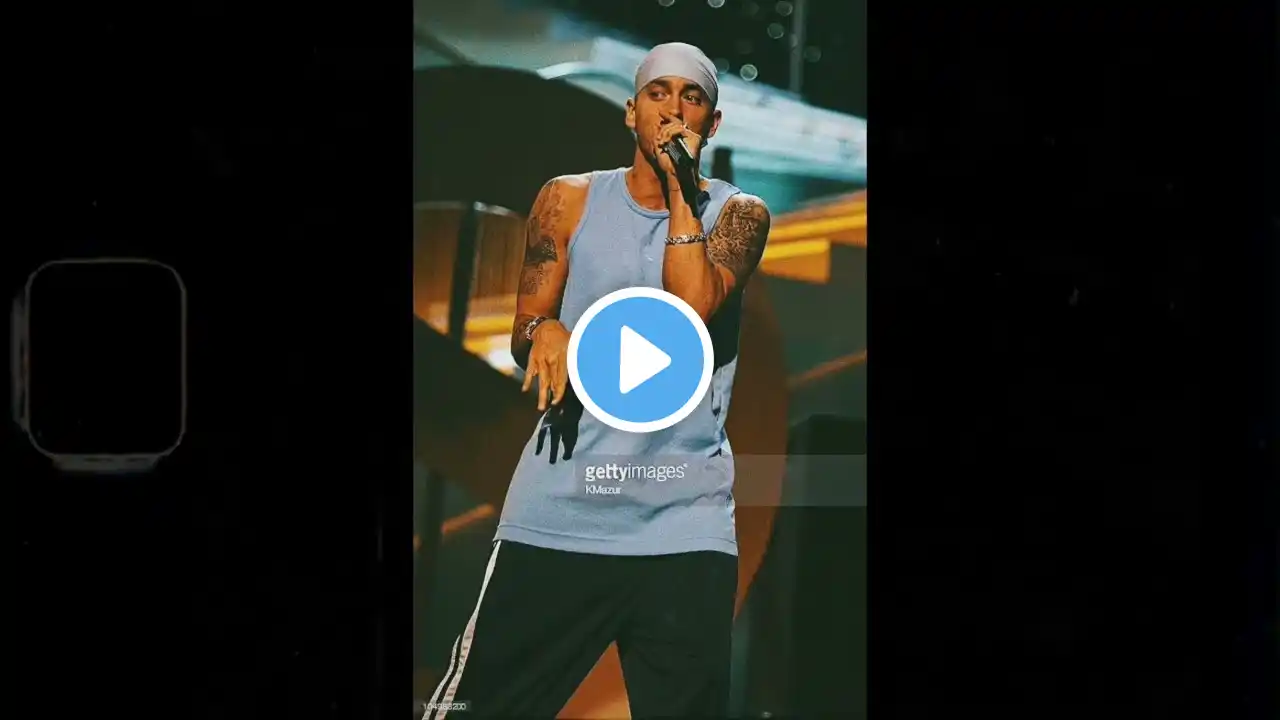Image resolution: width=1280 pixels, height=720 pixels.
Task: Play the video with the blue play button
Action: (x=640, y=360)
